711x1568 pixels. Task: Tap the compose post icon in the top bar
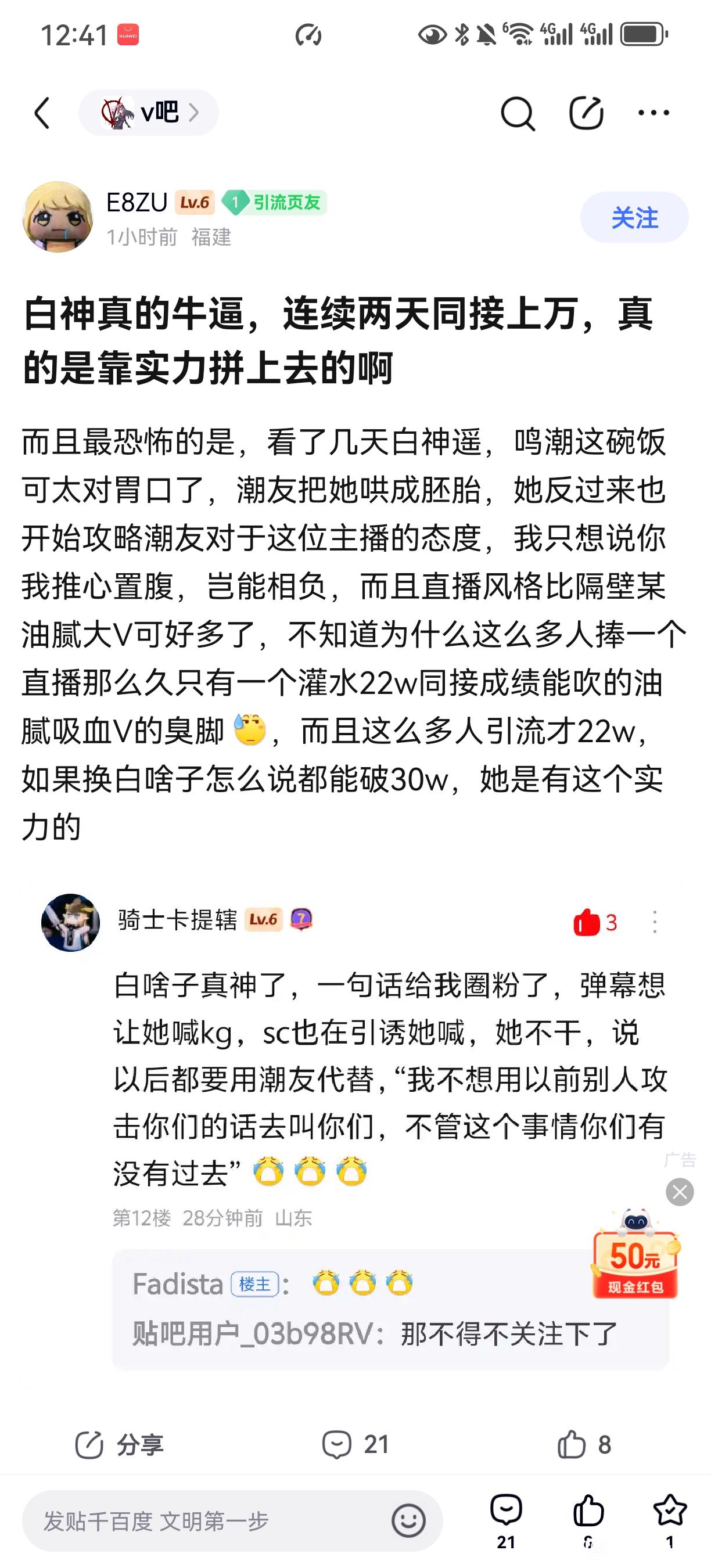coord(586,113)
